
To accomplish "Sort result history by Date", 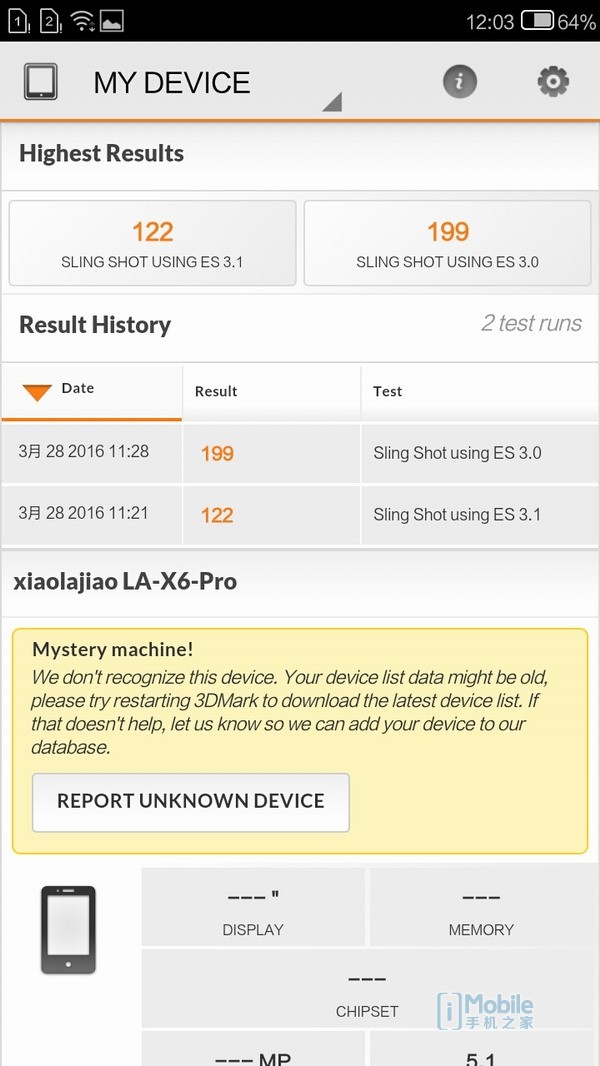I will 91,391.
